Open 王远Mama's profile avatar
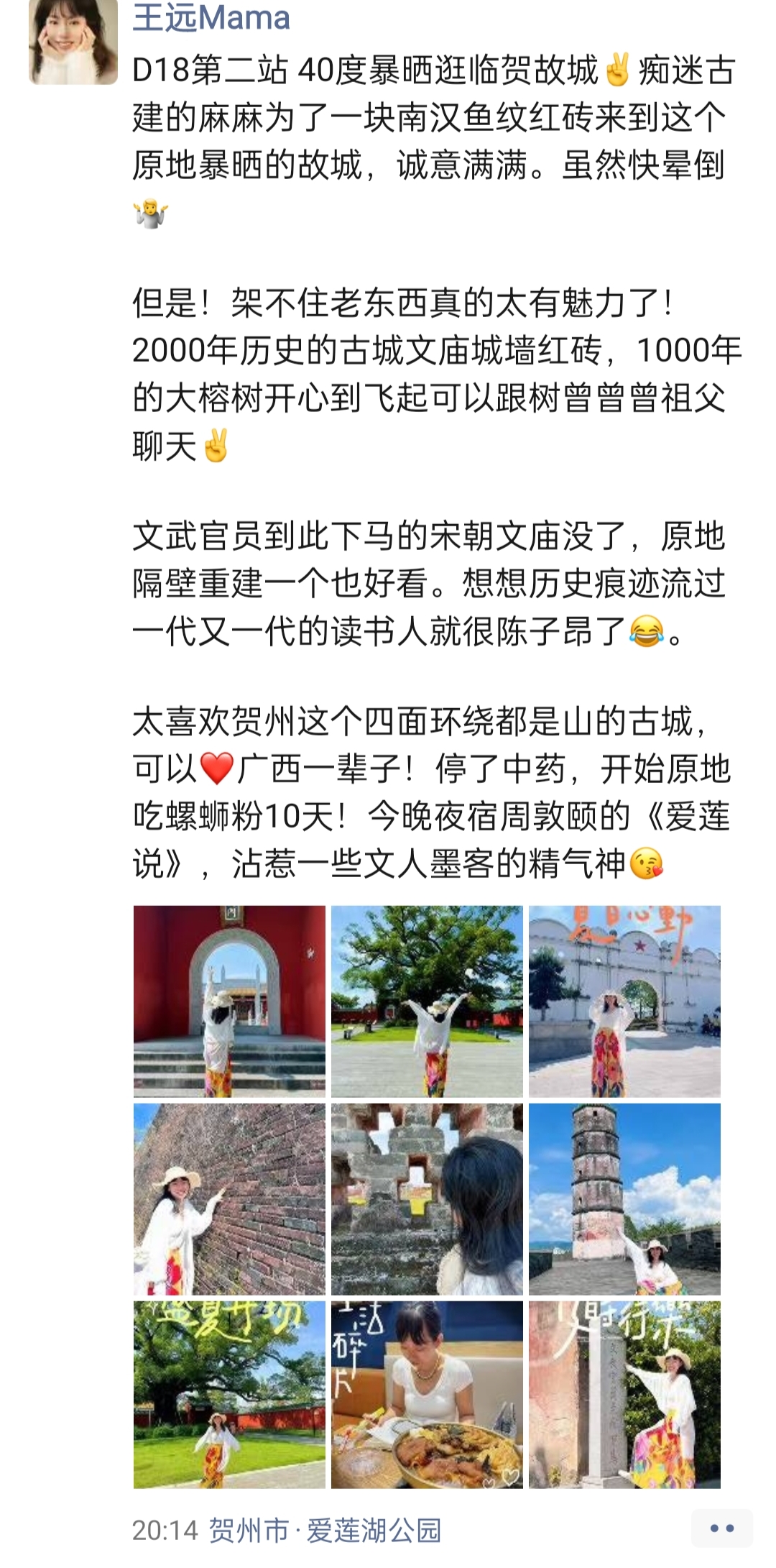Image resolution: width=776 pixels, height=1568 pixels. click(x=73, y=42)
